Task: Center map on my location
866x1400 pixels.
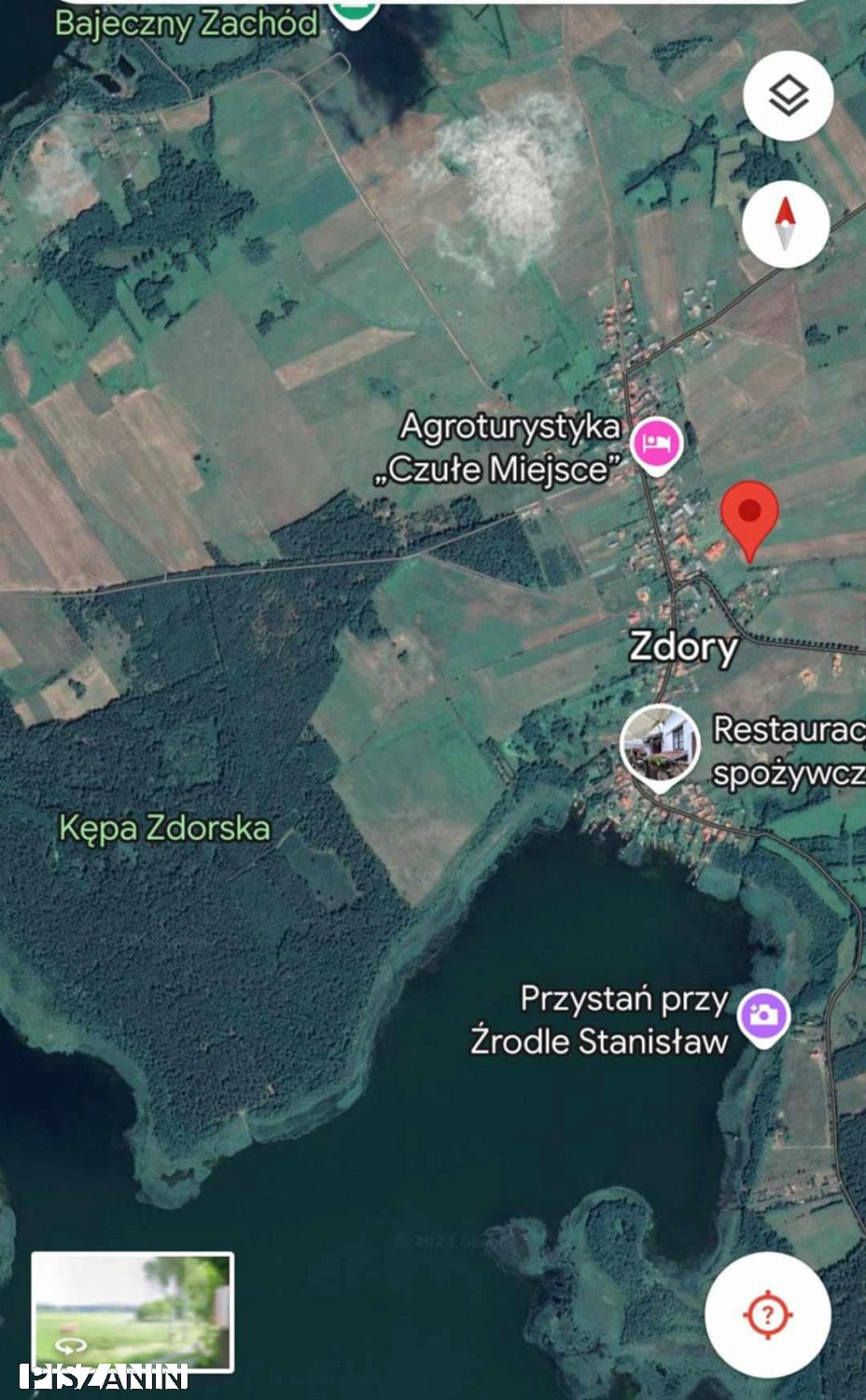Action: coord(767,1314)
